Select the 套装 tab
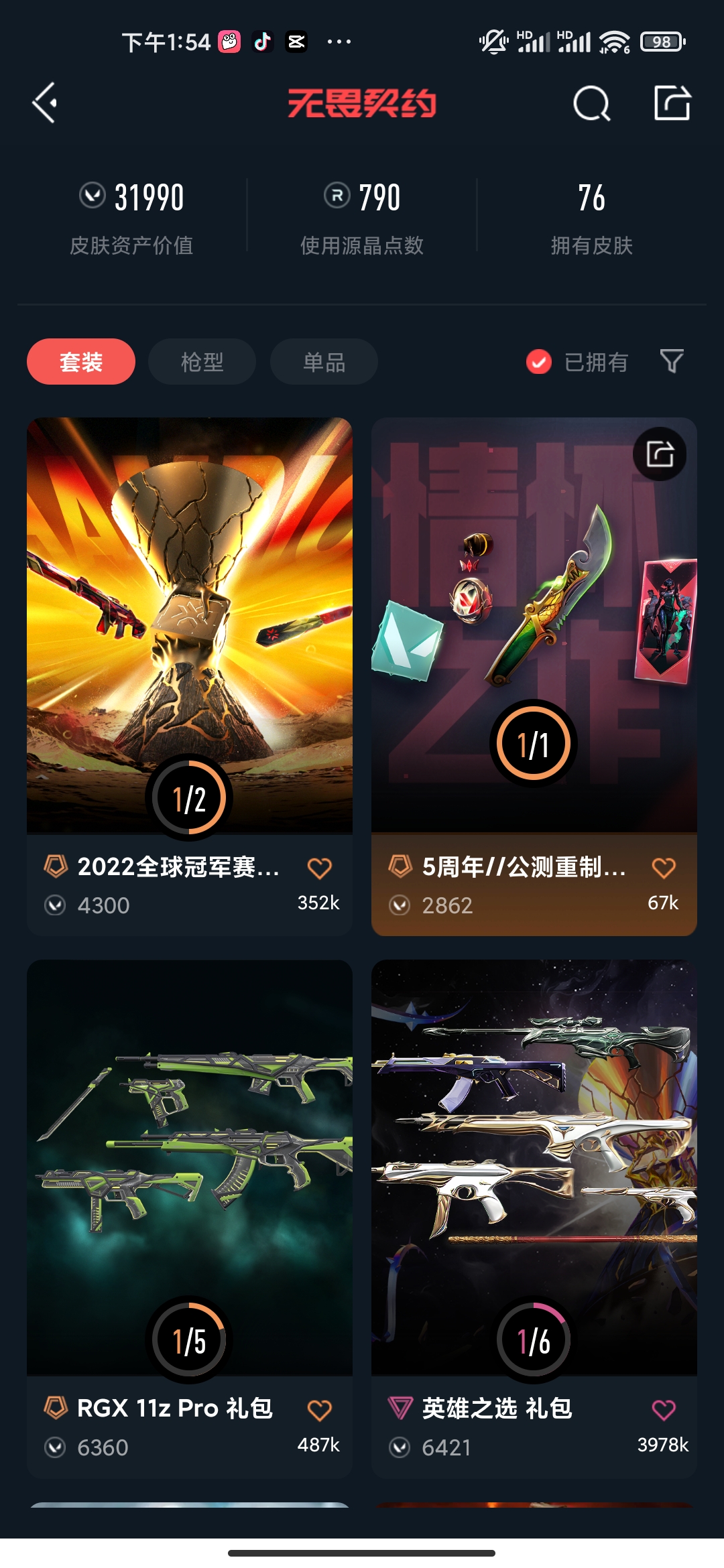Screen dimensions: 724x1568 point(81,362)
